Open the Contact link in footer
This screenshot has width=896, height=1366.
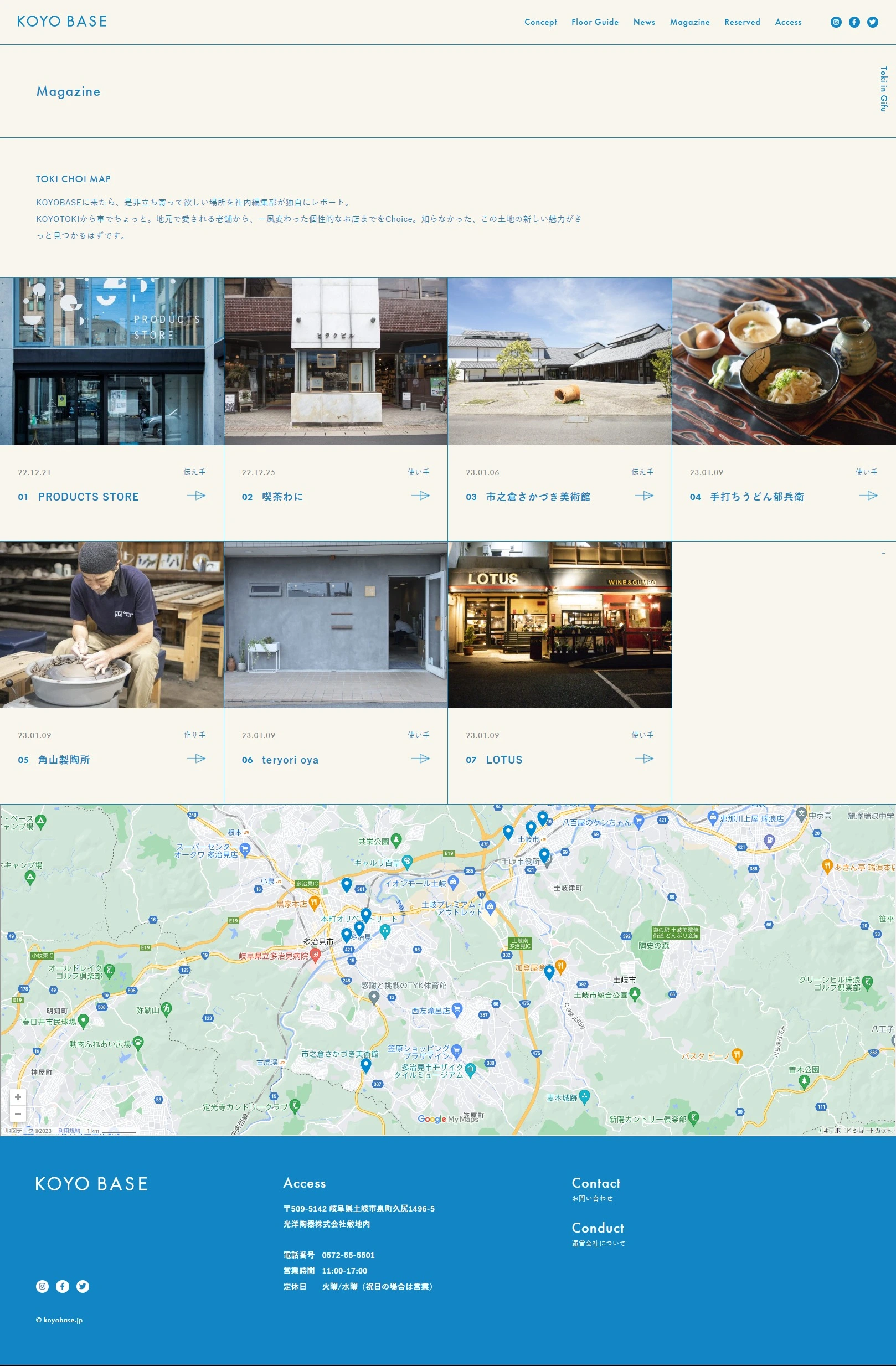[x=595, y=1182]
